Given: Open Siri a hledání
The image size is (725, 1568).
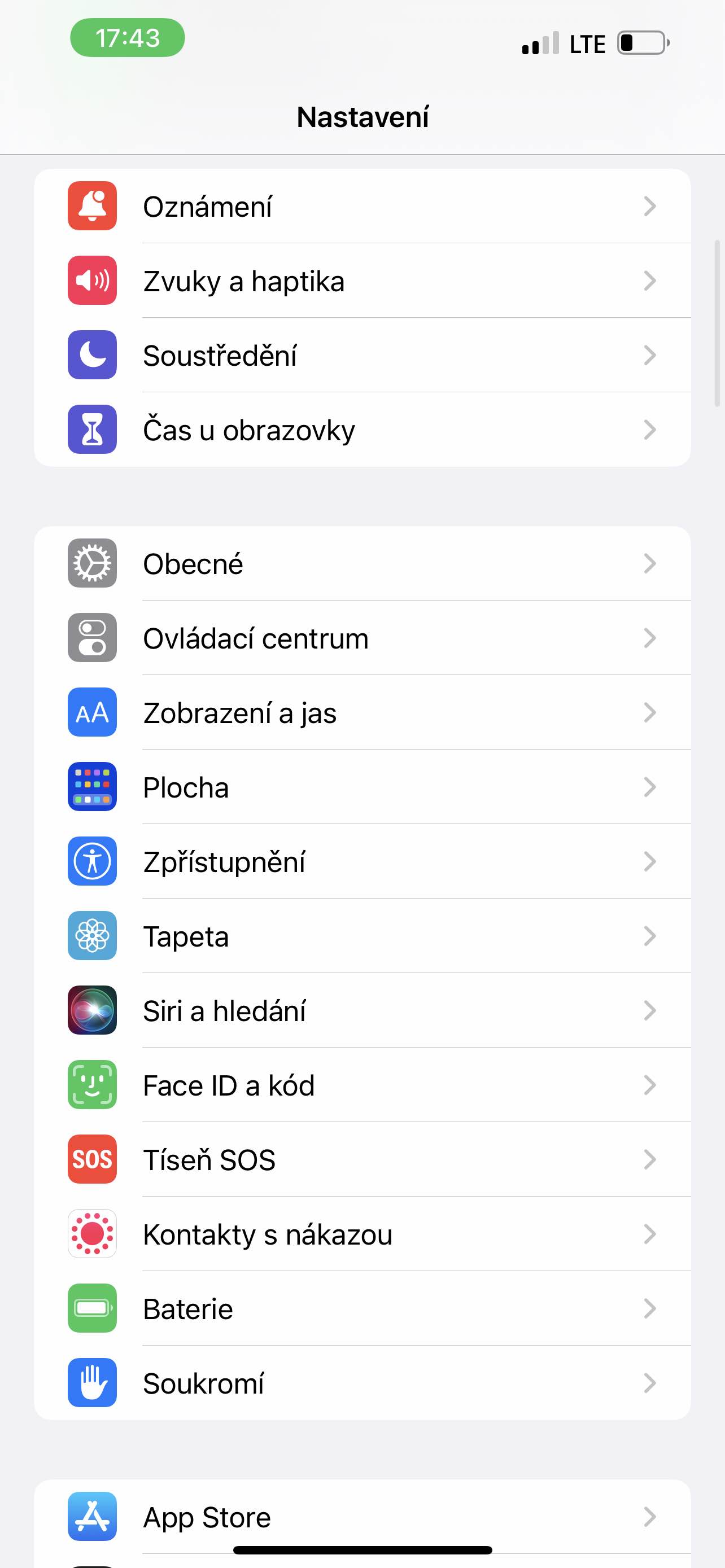Looking at the screenshot, I should (361, 1010).
